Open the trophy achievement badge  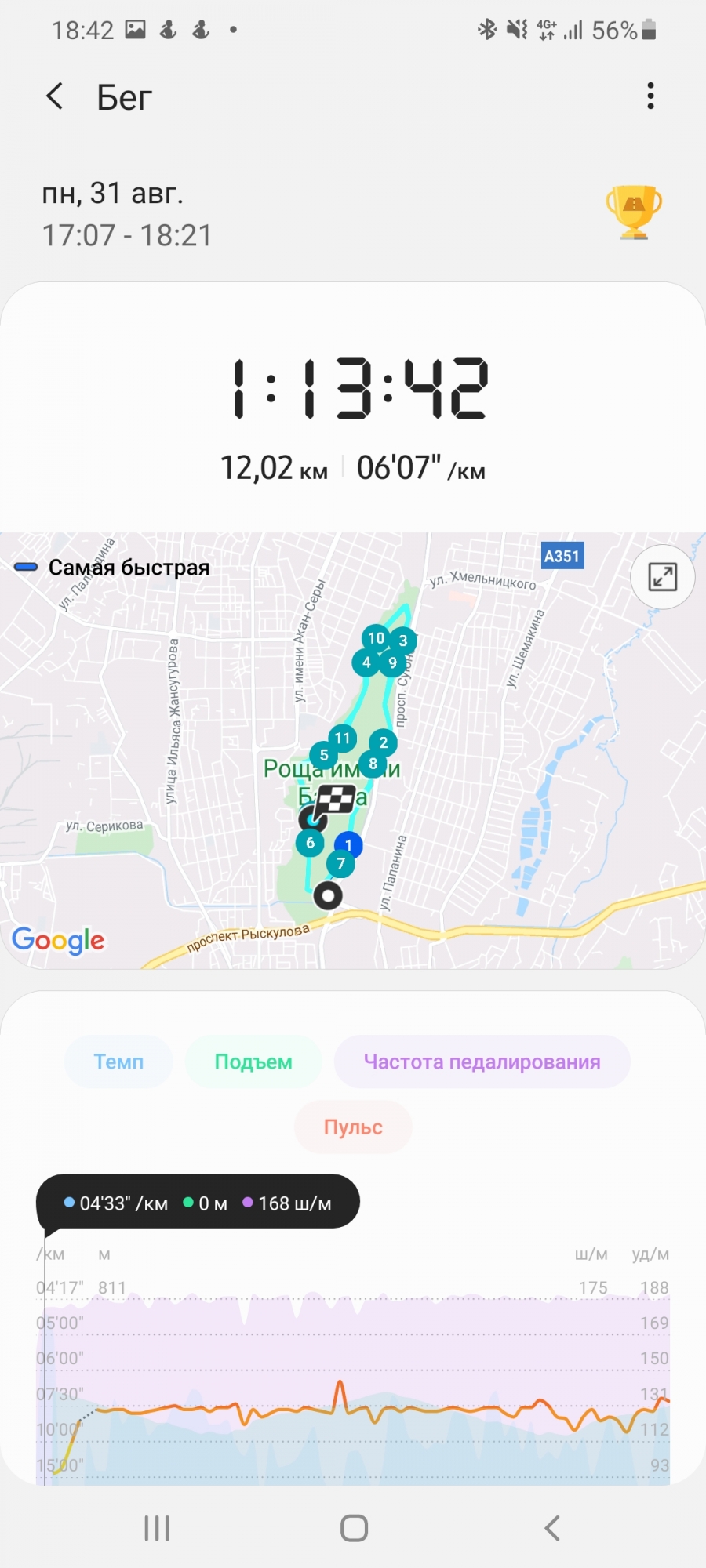tap(634, 212)
